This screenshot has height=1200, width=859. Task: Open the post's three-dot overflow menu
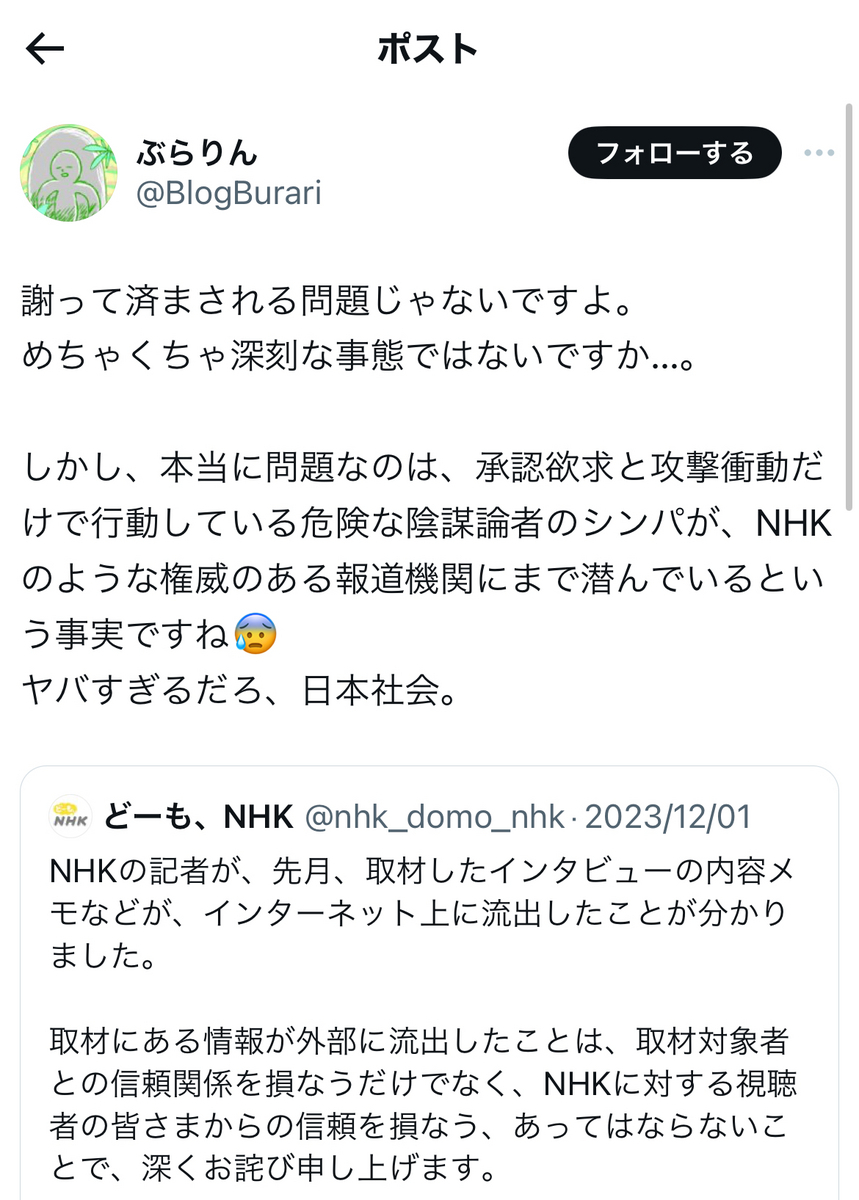tap(818, 153)
